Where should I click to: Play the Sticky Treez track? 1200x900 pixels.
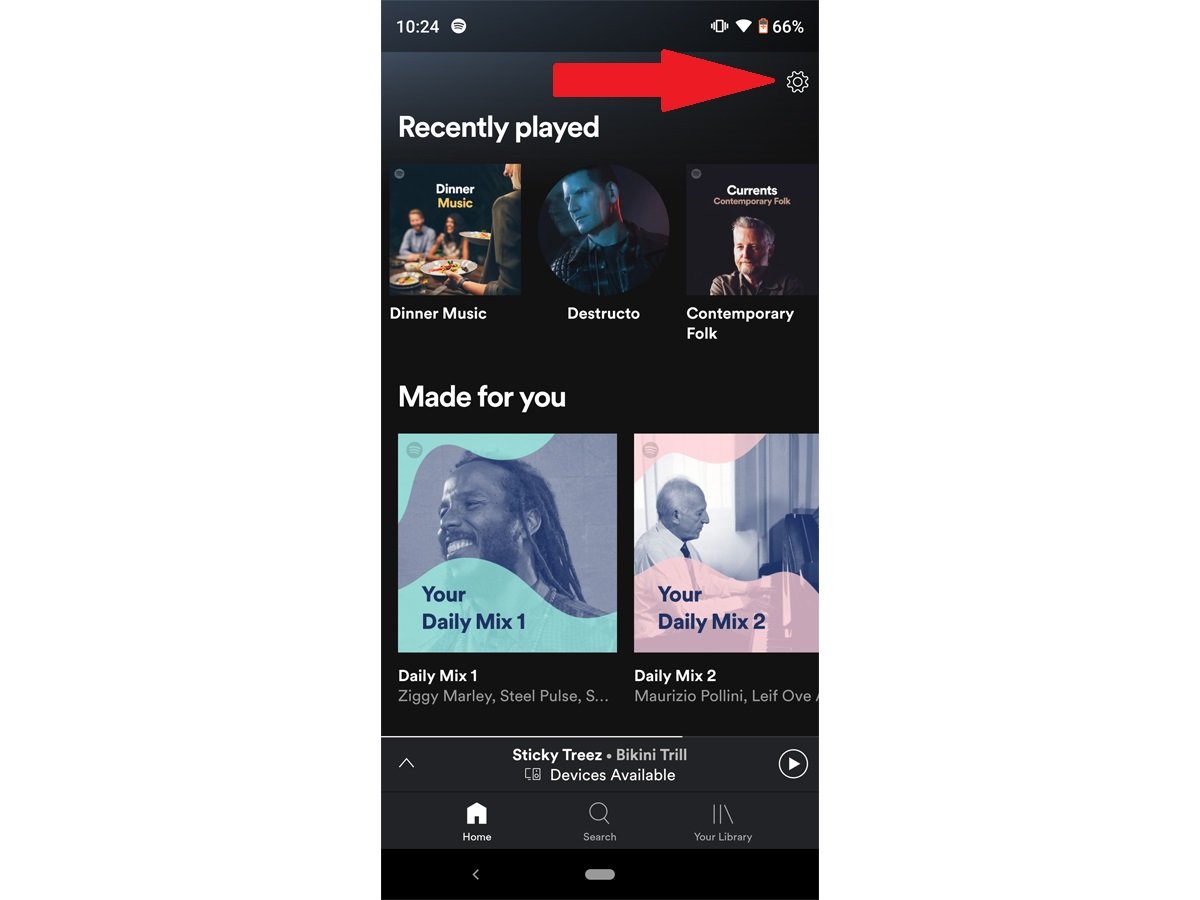click(x=793, y=764)
